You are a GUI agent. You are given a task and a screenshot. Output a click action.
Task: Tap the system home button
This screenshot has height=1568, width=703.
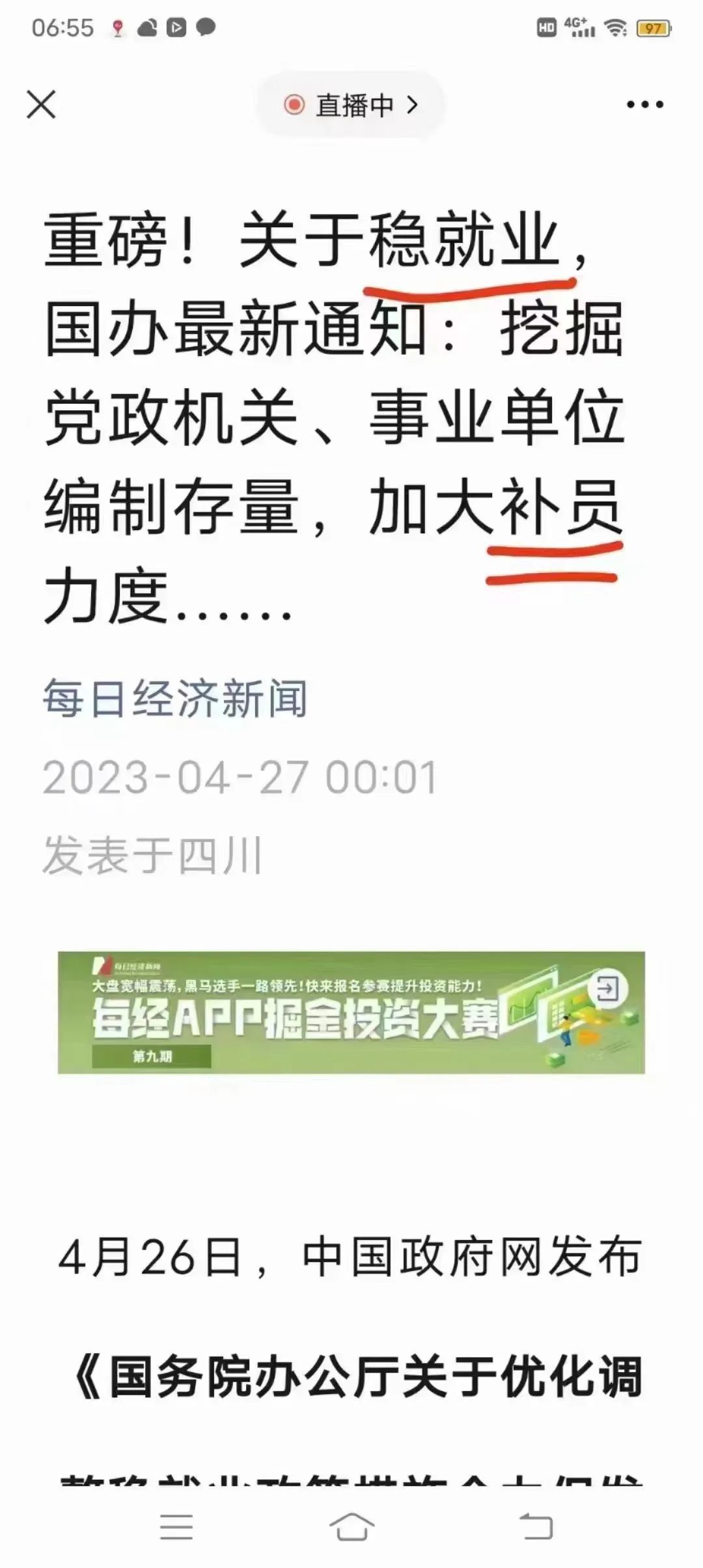pyautogui.click(x=351, y=1527)
